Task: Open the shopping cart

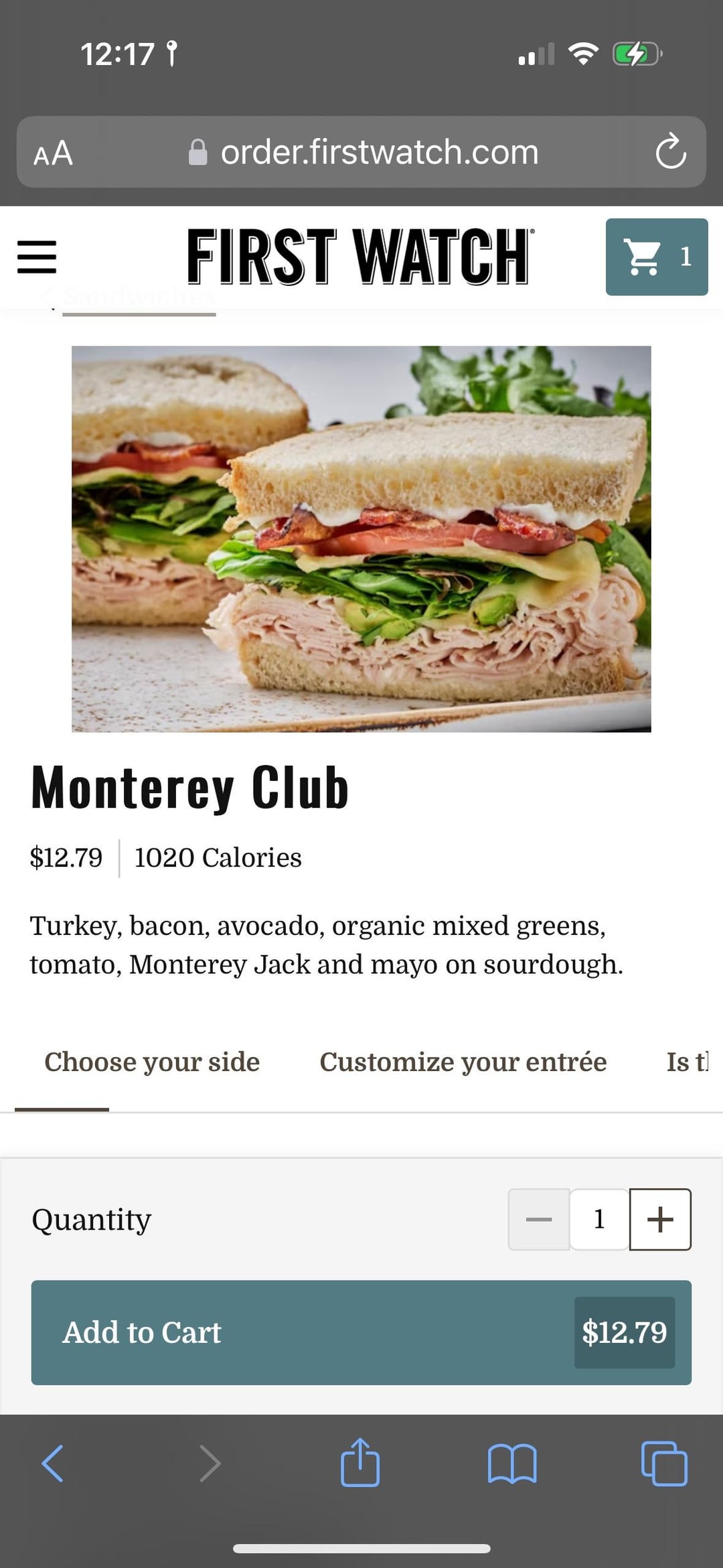Action: click(x=656, y=257)
